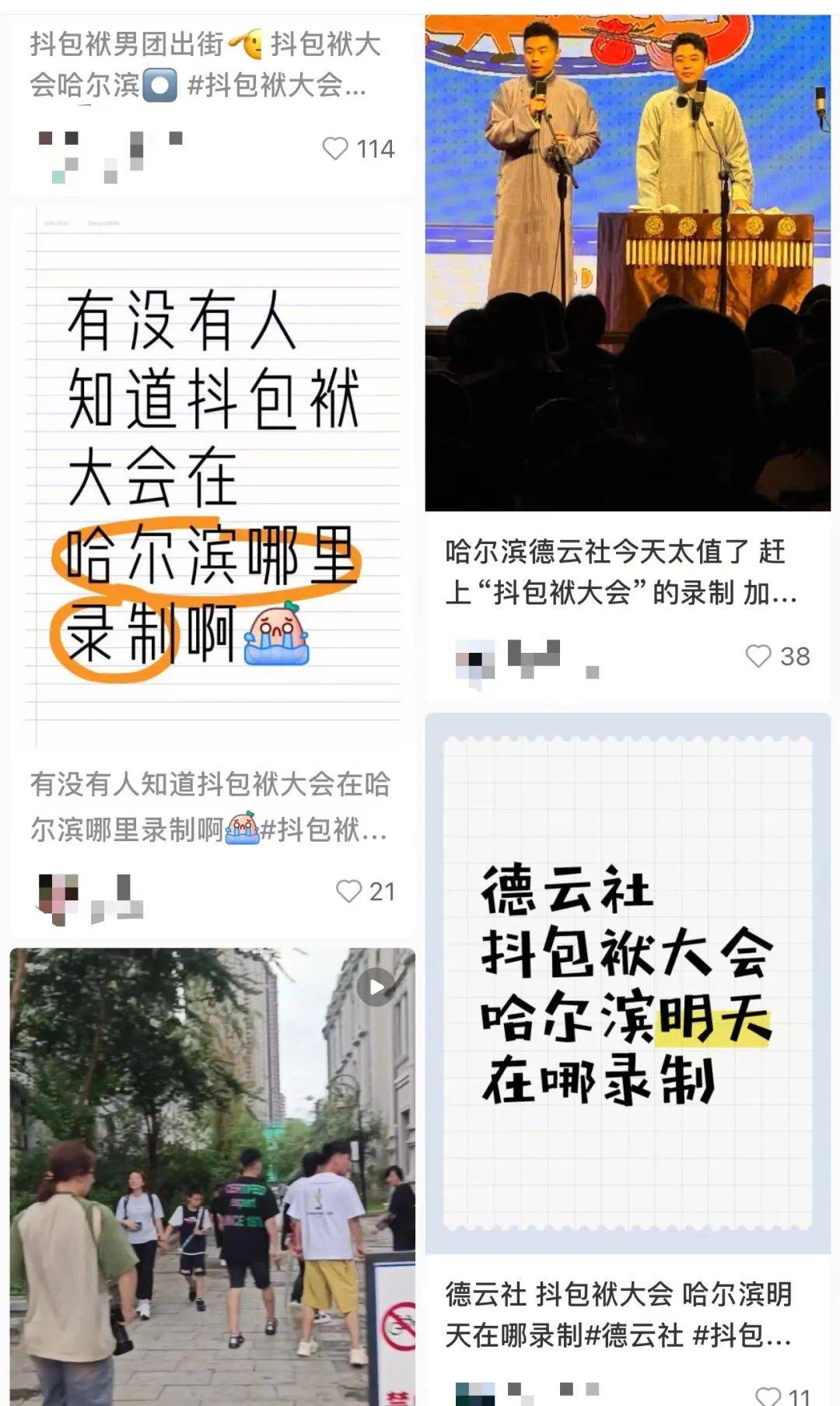Open the crosstalk stage performance photo post
This screenshot has width=840, height=1406.
pyautogui.click(x=627, y=263)
